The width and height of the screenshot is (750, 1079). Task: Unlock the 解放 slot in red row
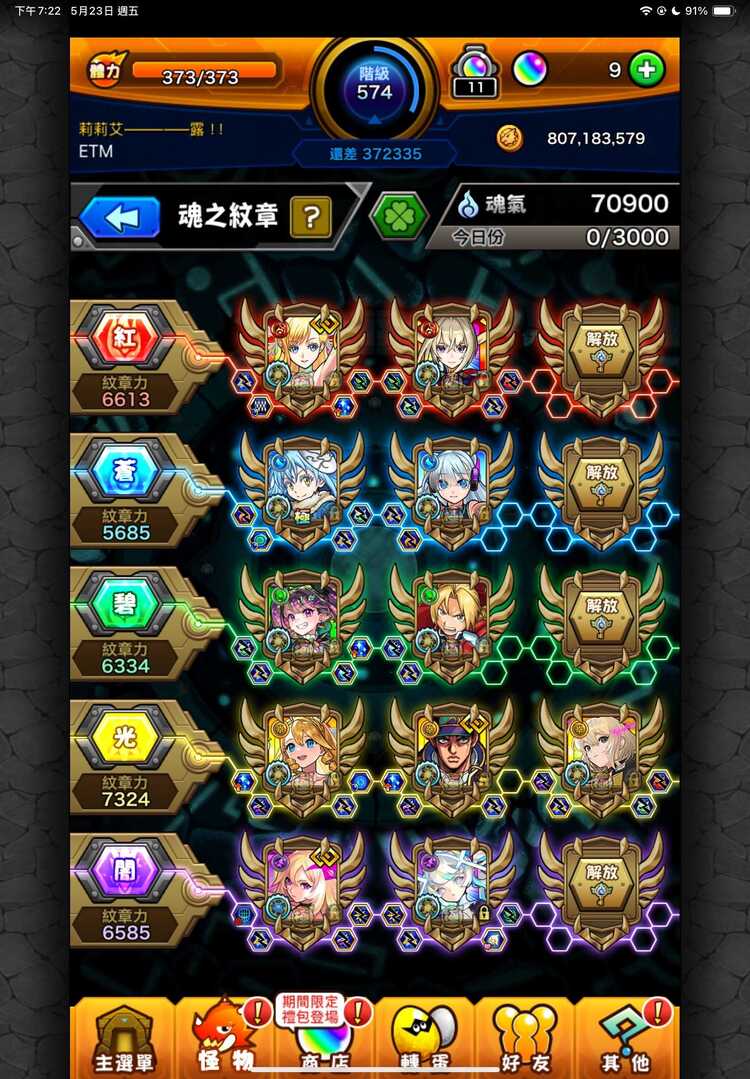pyautogui.click(x=601, y=350)
